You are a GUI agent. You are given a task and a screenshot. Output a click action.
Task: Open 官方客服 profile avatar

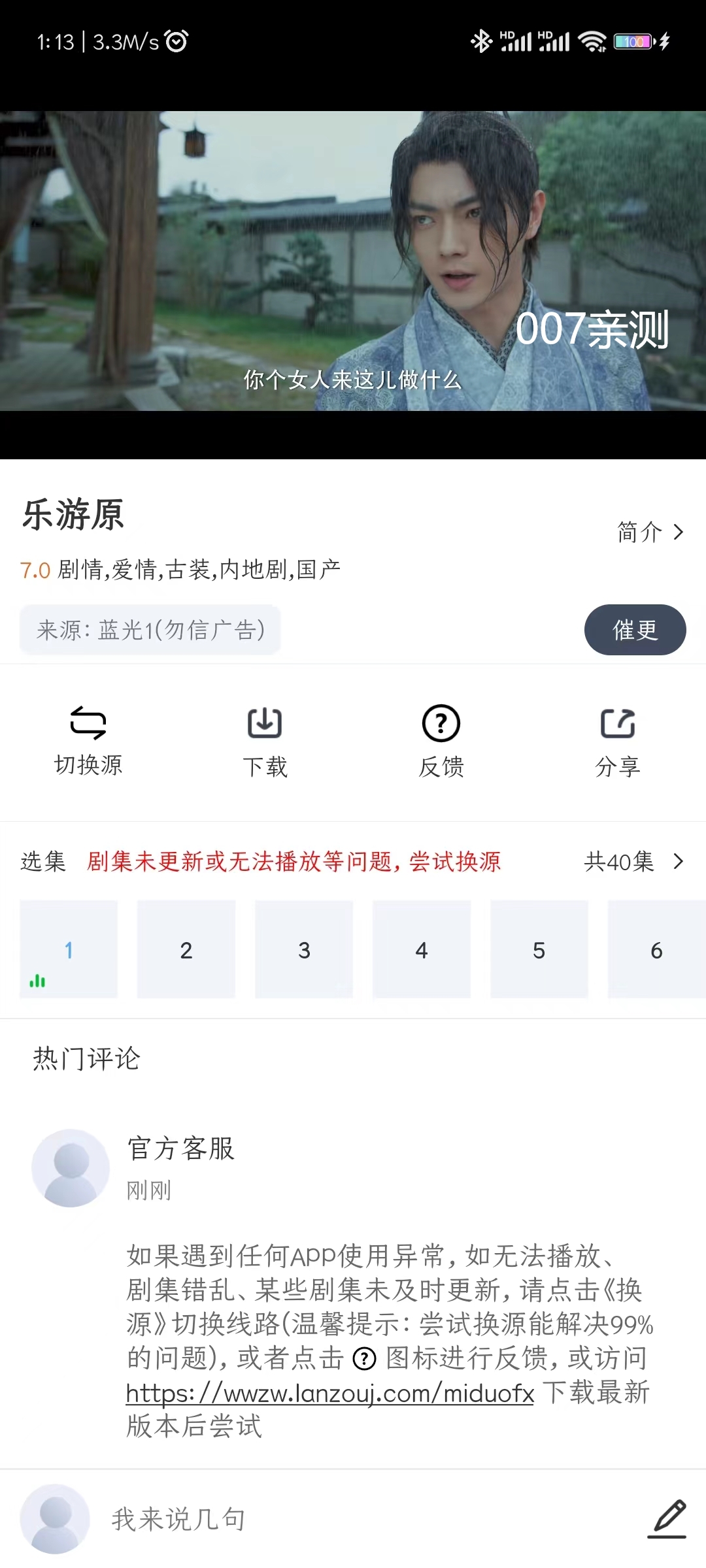pyautogui.click(x=71, y=1168)
